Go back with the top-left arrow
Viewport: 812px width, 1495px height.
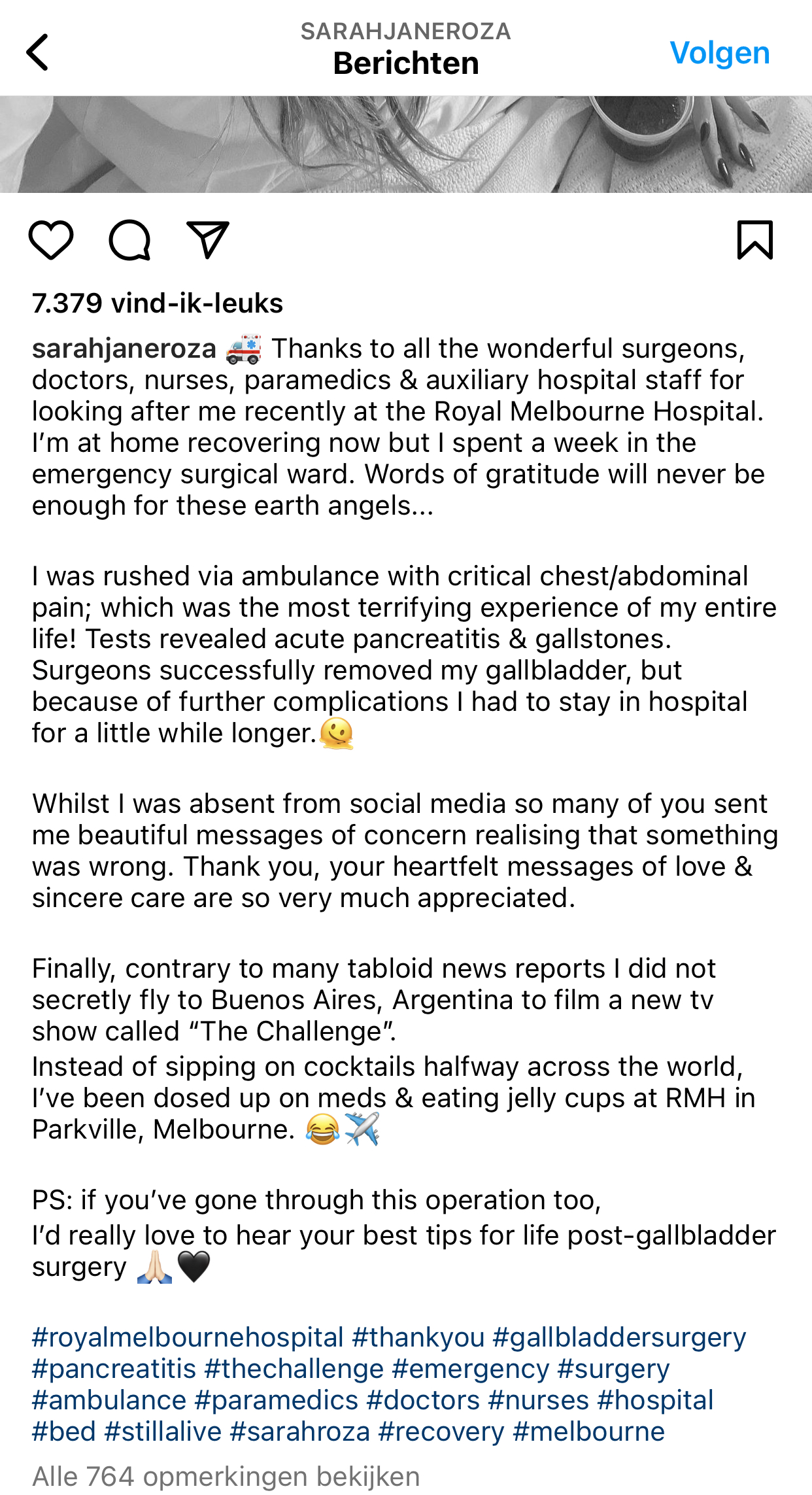37,52
